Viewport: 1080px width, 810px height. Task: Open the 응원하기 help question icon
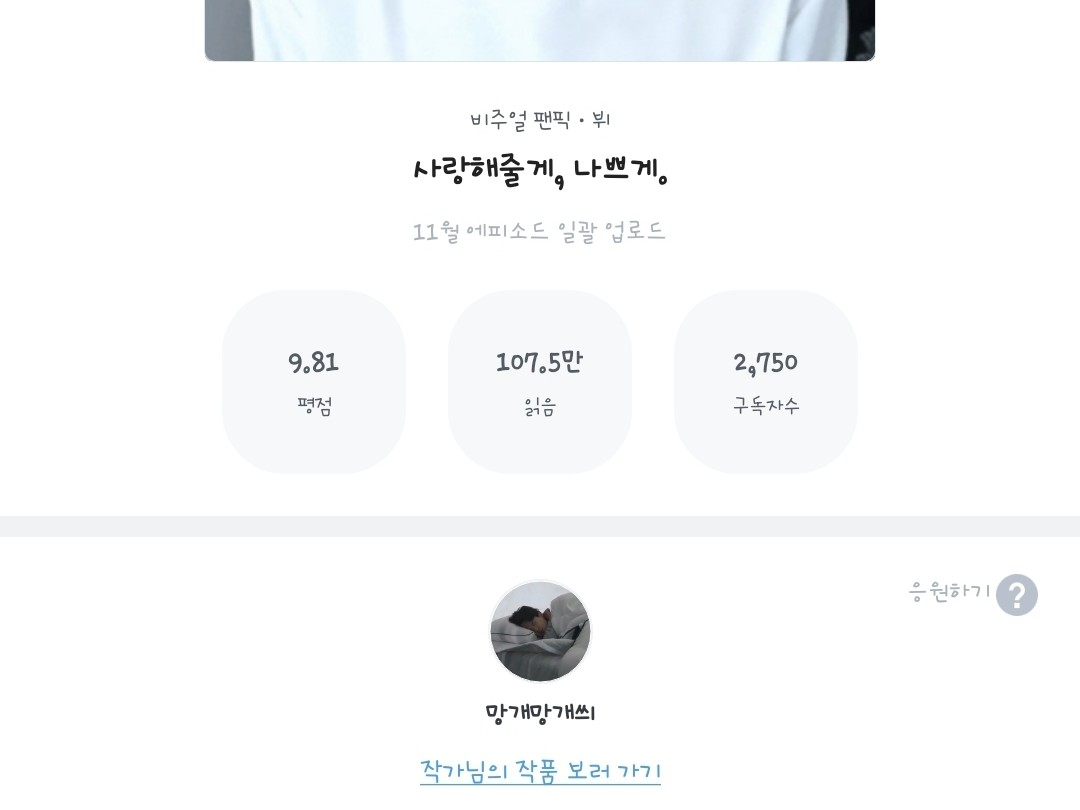(x=1016, y=595)
